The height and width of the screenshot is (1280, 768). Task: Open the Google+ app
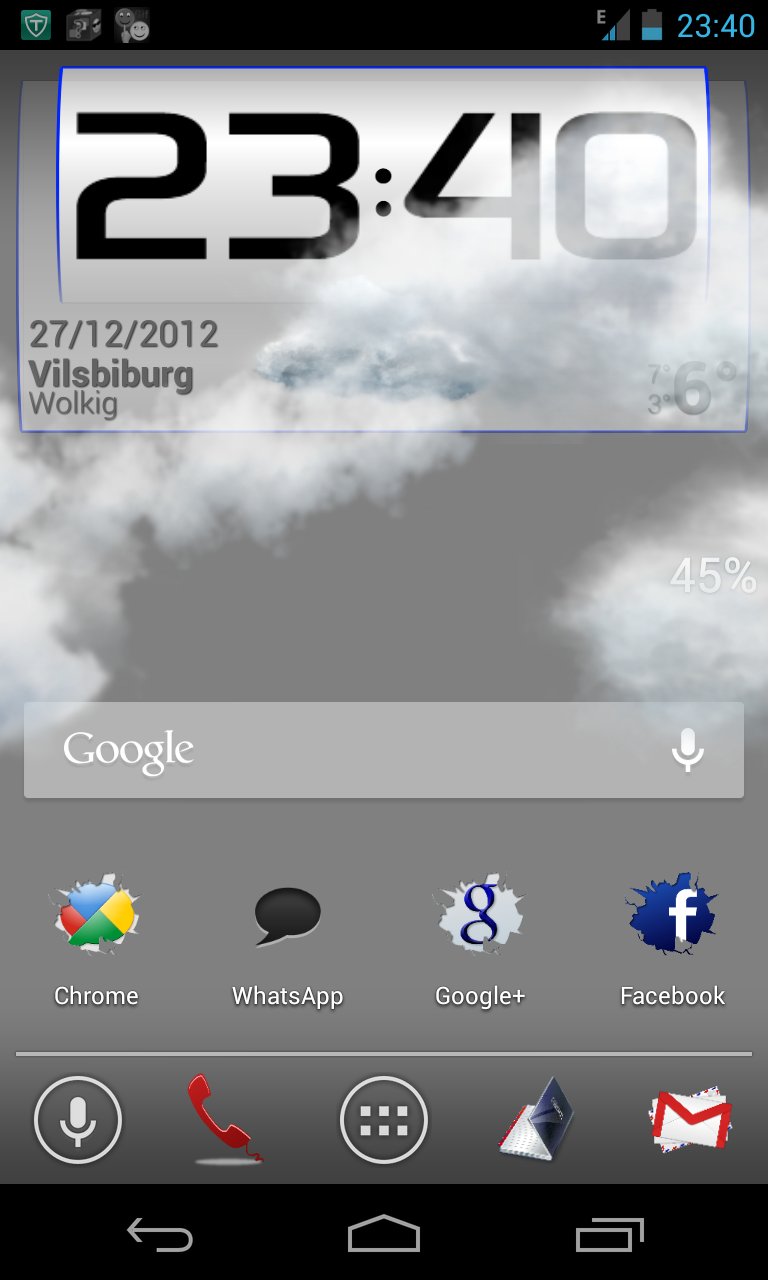point(480,917)
